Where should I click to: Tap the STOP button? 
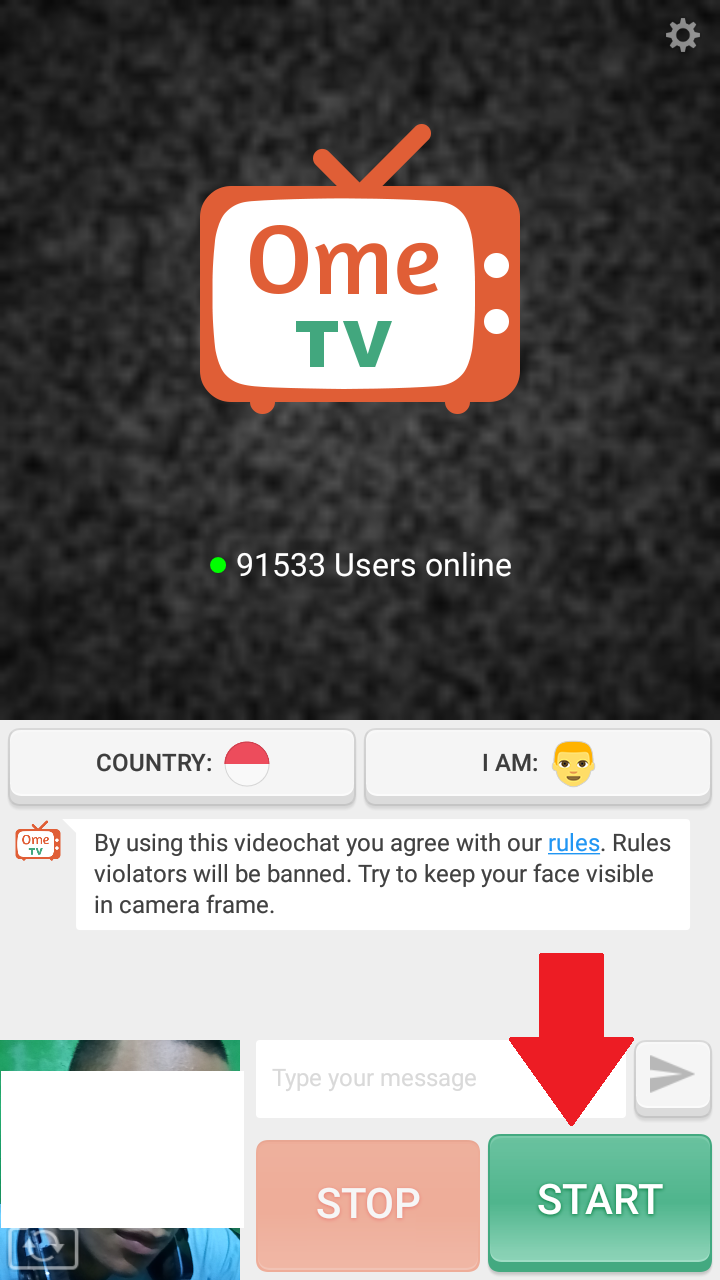(x=368, y=1204)
